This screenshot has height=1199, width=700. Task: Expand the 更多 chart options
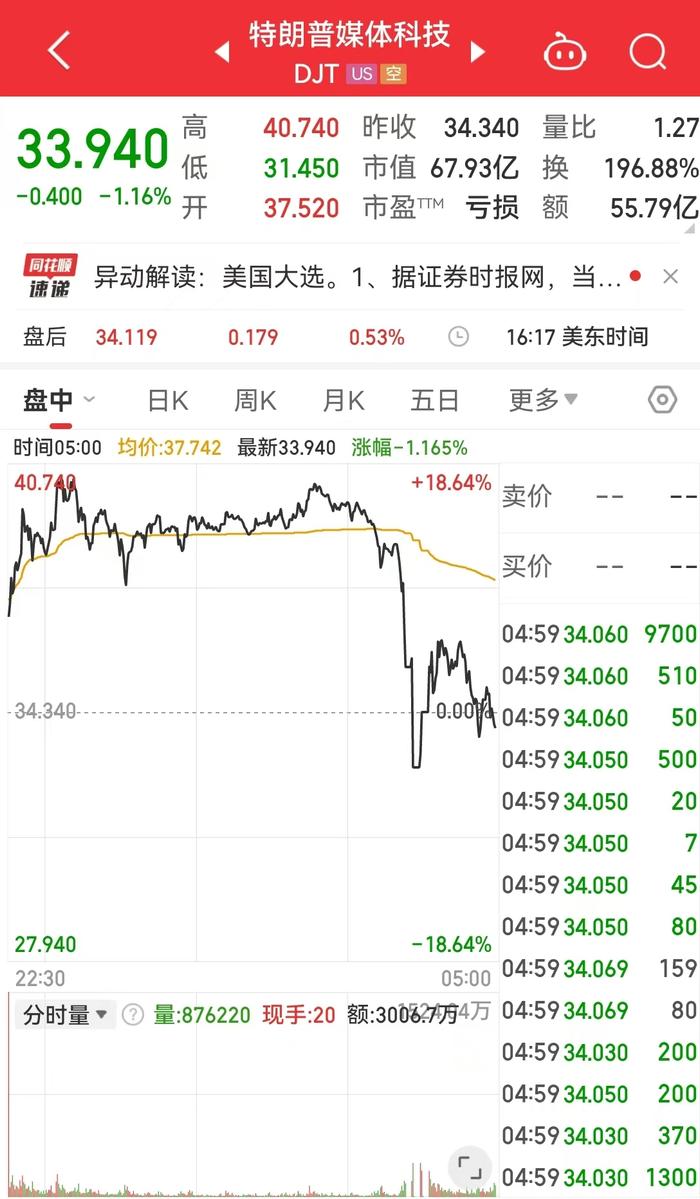[x=543, y=400]
